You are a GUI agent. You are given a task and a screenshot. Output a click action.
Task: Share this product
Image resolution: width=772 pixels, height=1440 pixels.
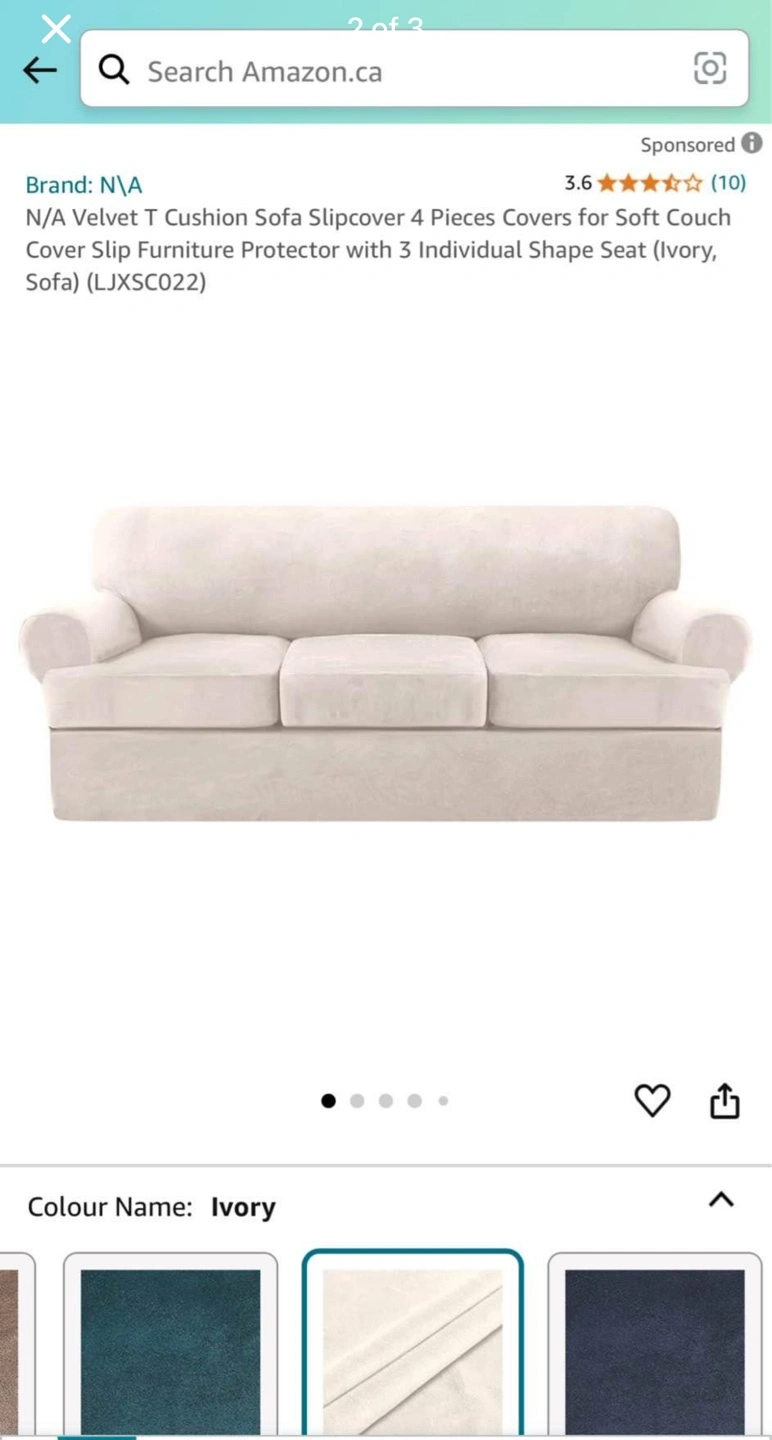pyautogui.click(x=724, y=1100)
